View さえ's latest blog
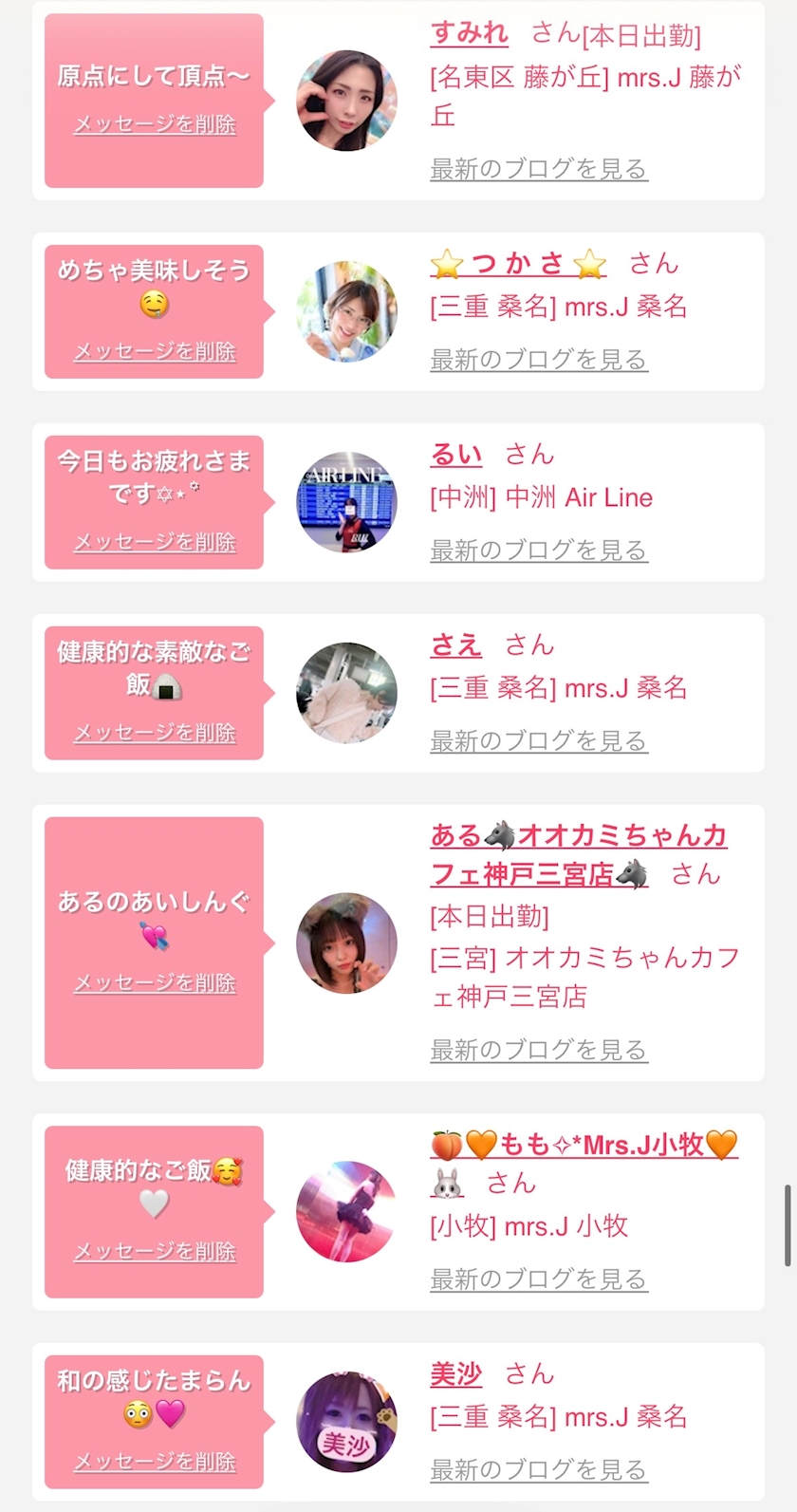The height and width of the screenshot is (1512, 797). (x=539, y=741)
